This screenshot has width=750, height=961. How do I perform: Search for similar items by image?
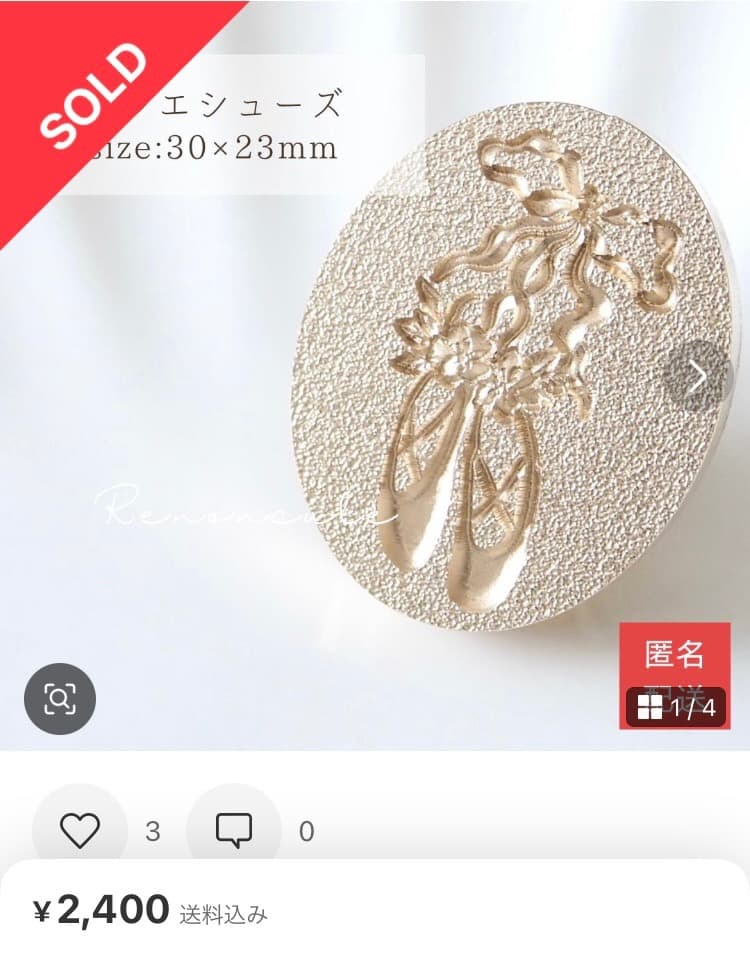point(60,699)
